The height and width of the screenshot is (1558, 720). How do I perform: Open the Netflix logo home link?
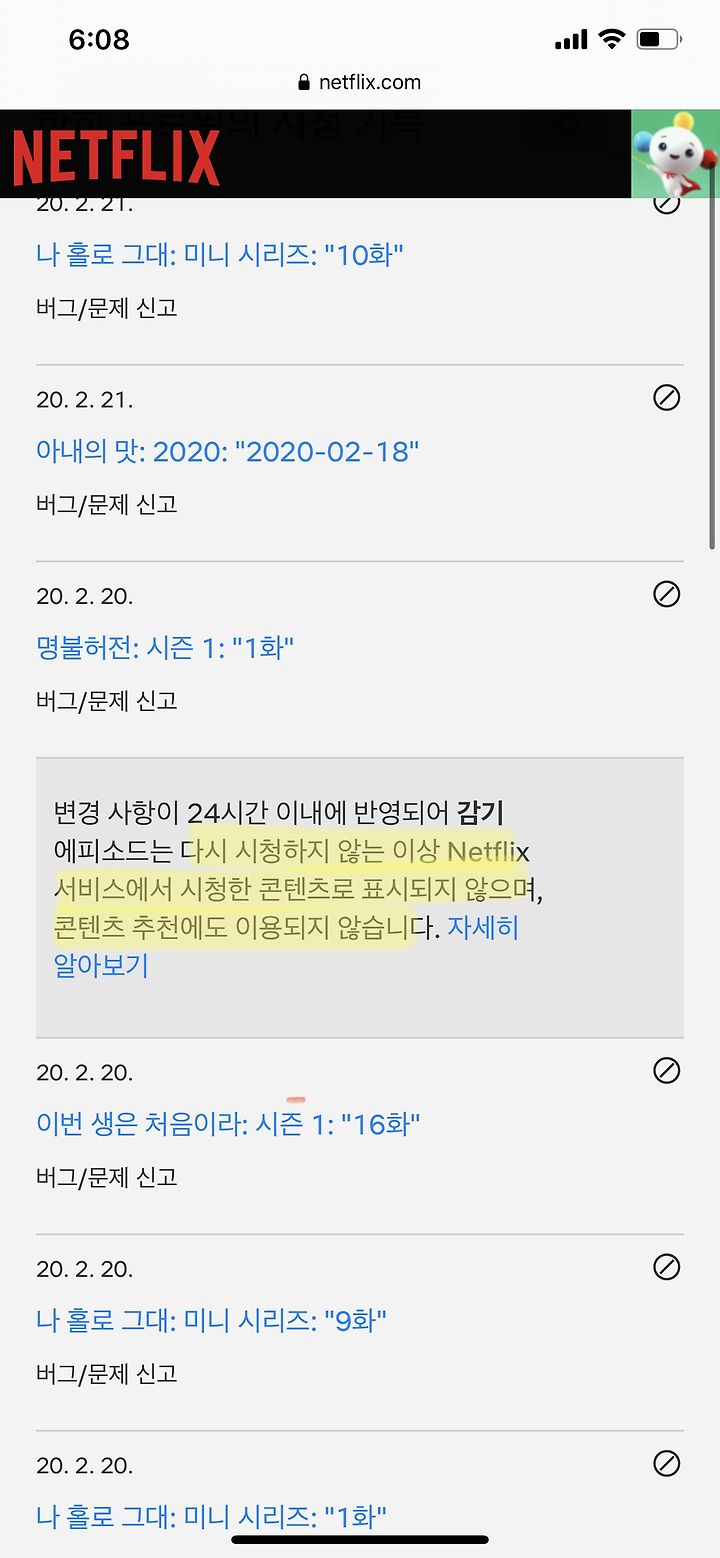pos(116,157)
